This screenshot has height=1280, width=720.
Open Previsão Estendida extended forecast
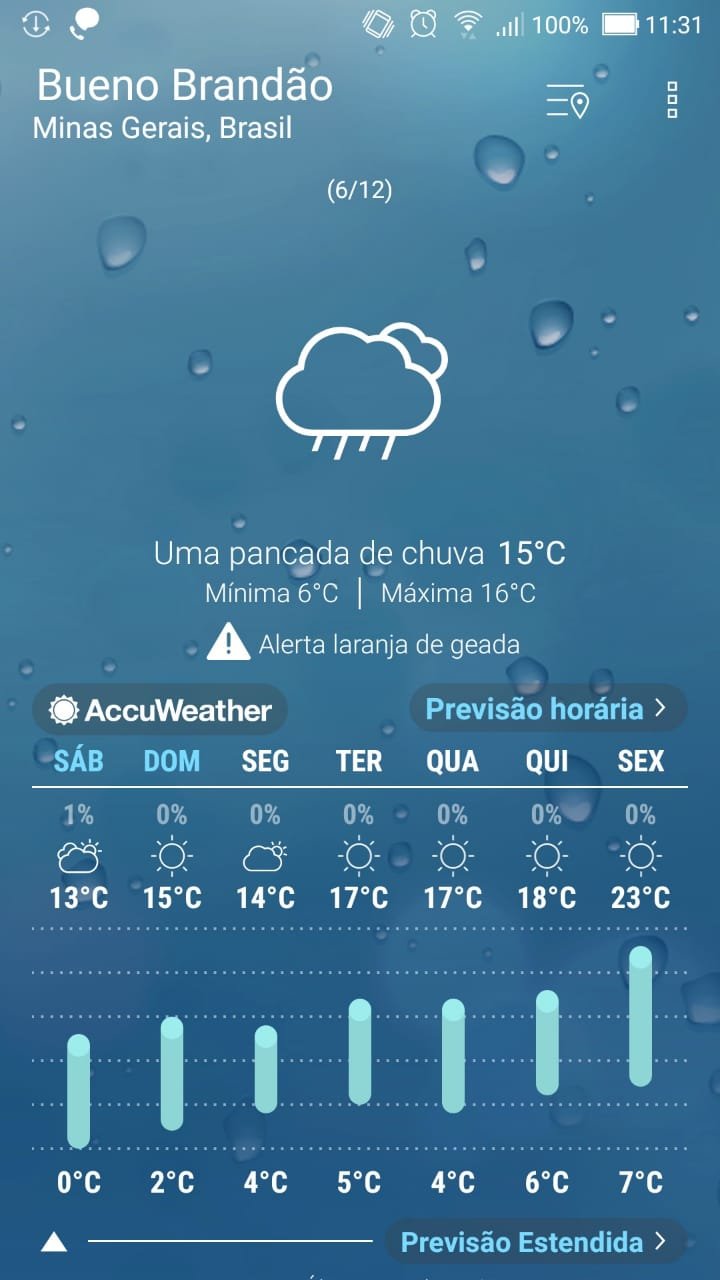pyautogui.click(x=536, y=1242)
